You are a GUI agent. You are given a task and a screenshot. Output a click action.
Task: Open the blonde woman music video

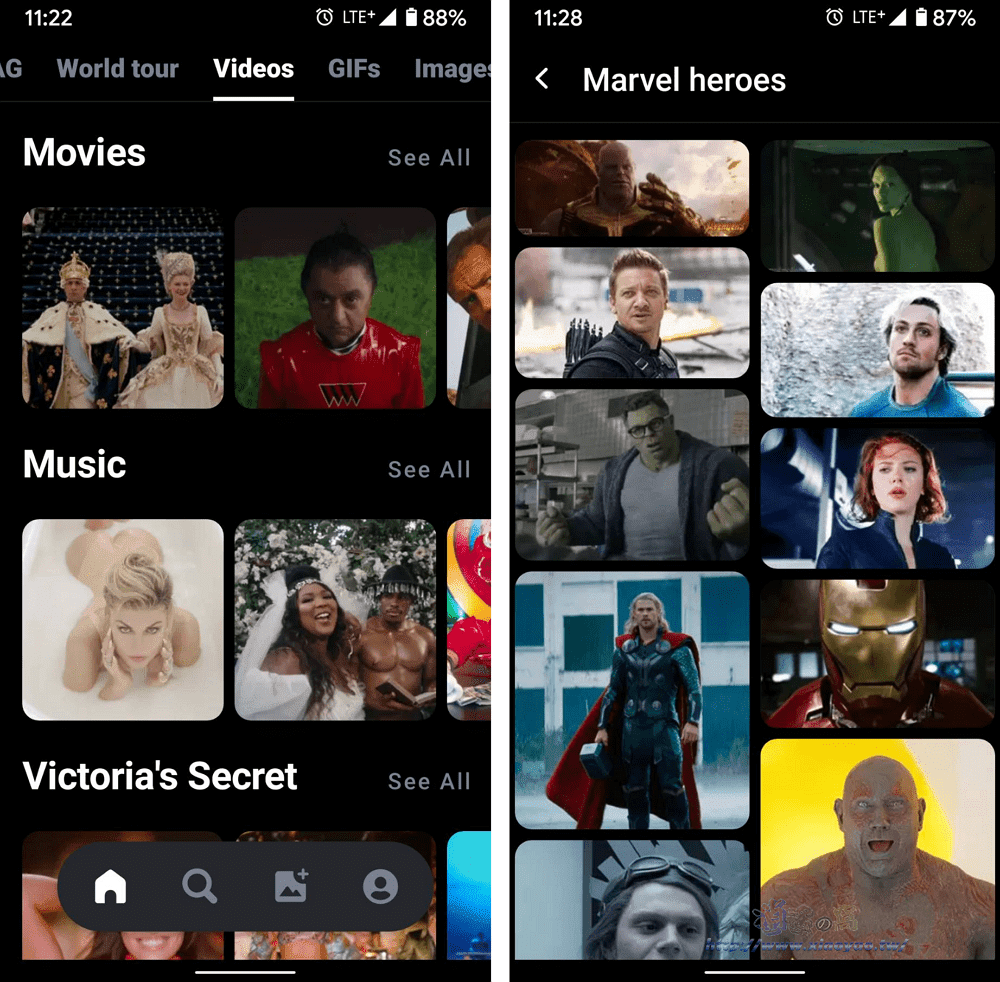(123, 620)
